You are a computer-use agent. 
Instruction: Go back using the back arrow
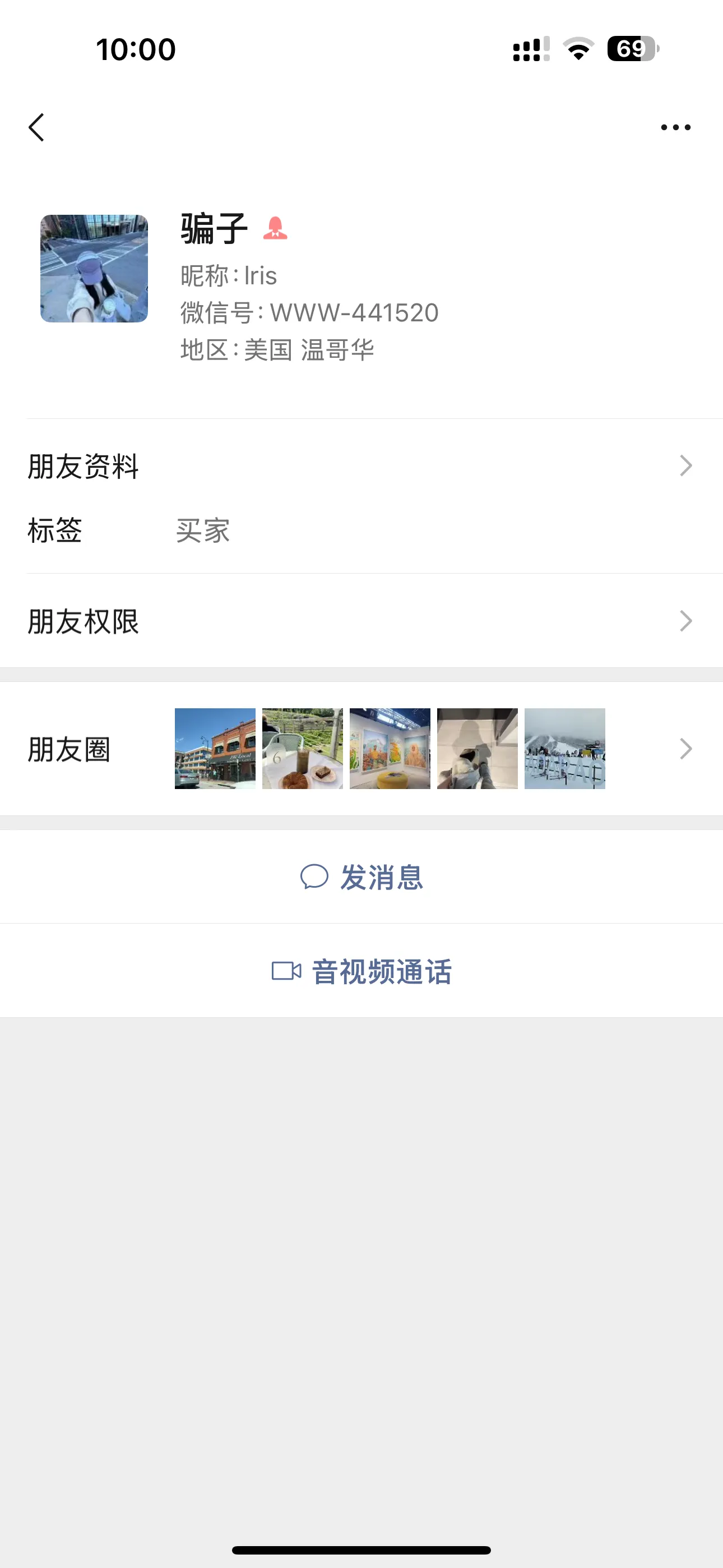coord(36,127)
